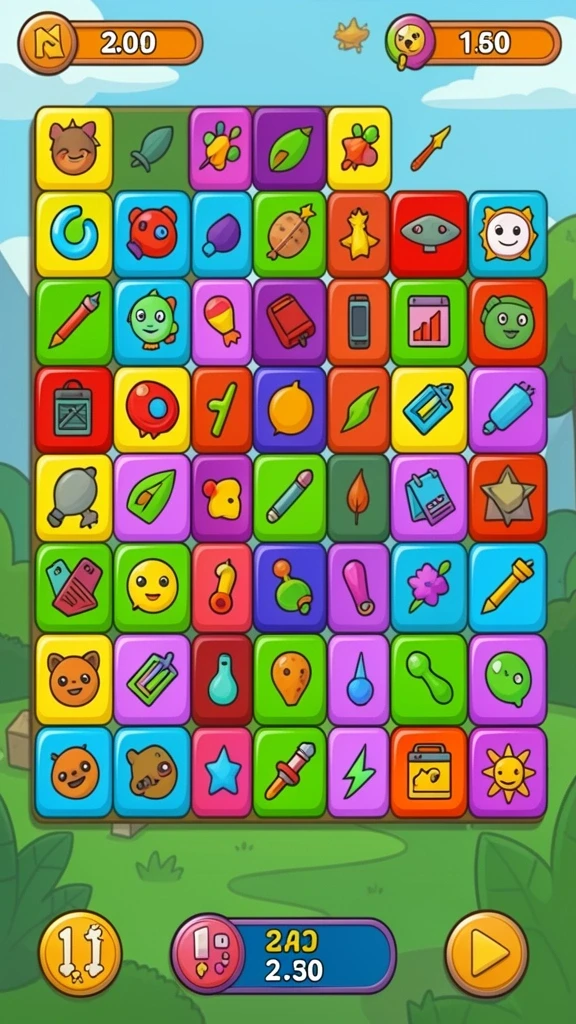
Task: Tap the yellow smiley face tile on green
Action: (152, 587)
